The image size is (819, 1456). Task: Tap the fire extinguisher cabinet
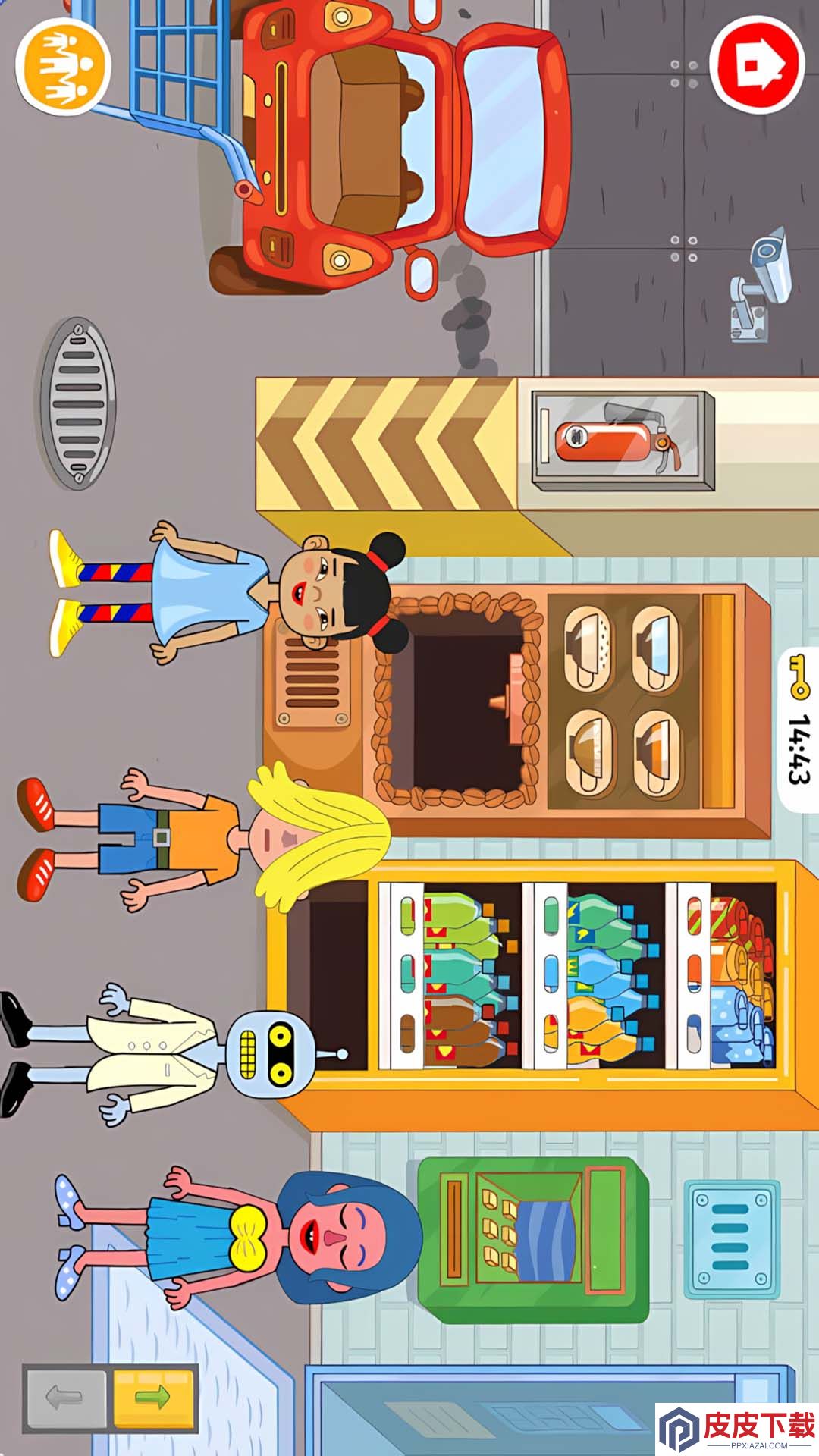[x=622, y=441]
